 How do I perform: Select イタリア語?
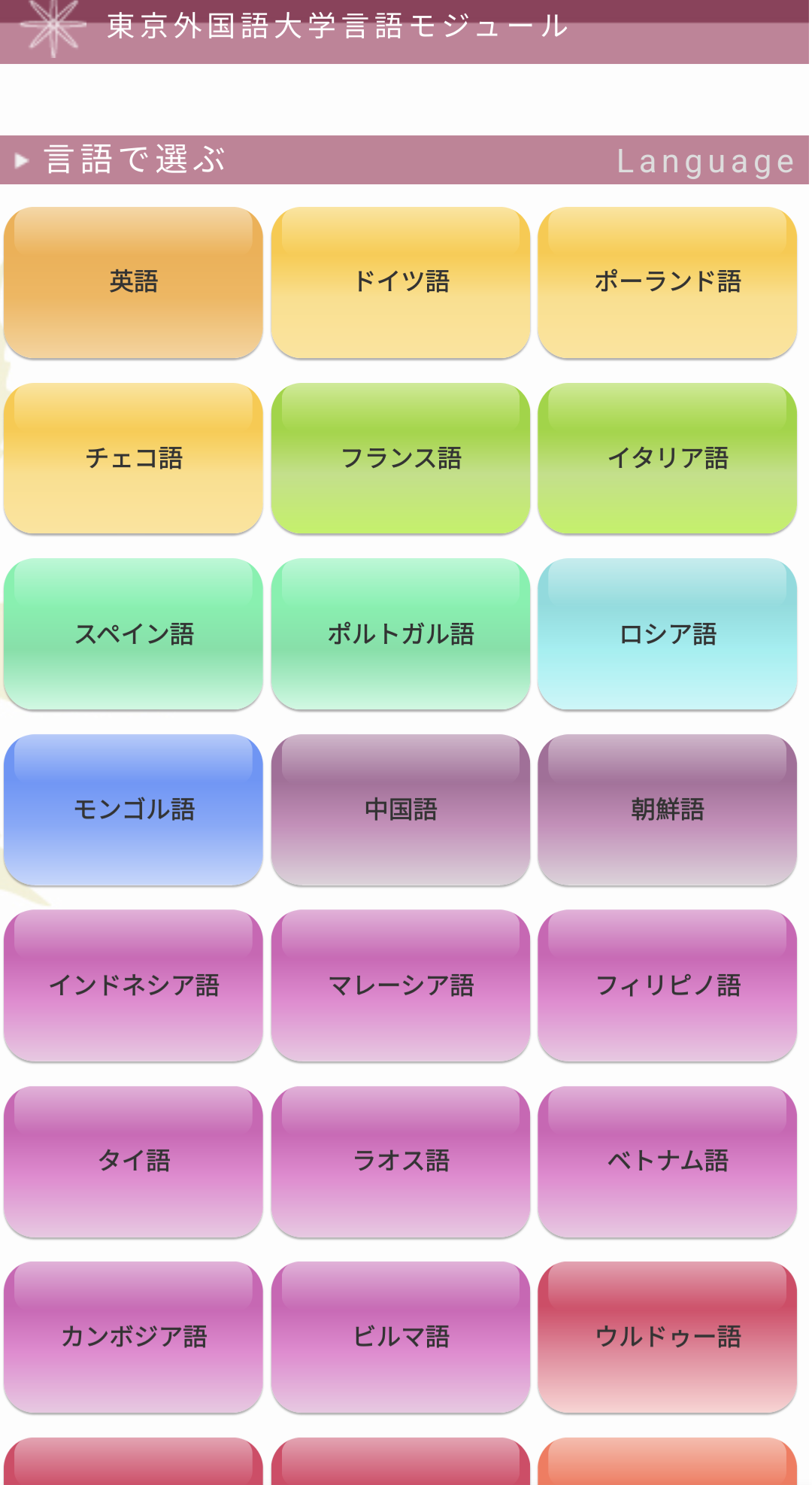(668, 458)
